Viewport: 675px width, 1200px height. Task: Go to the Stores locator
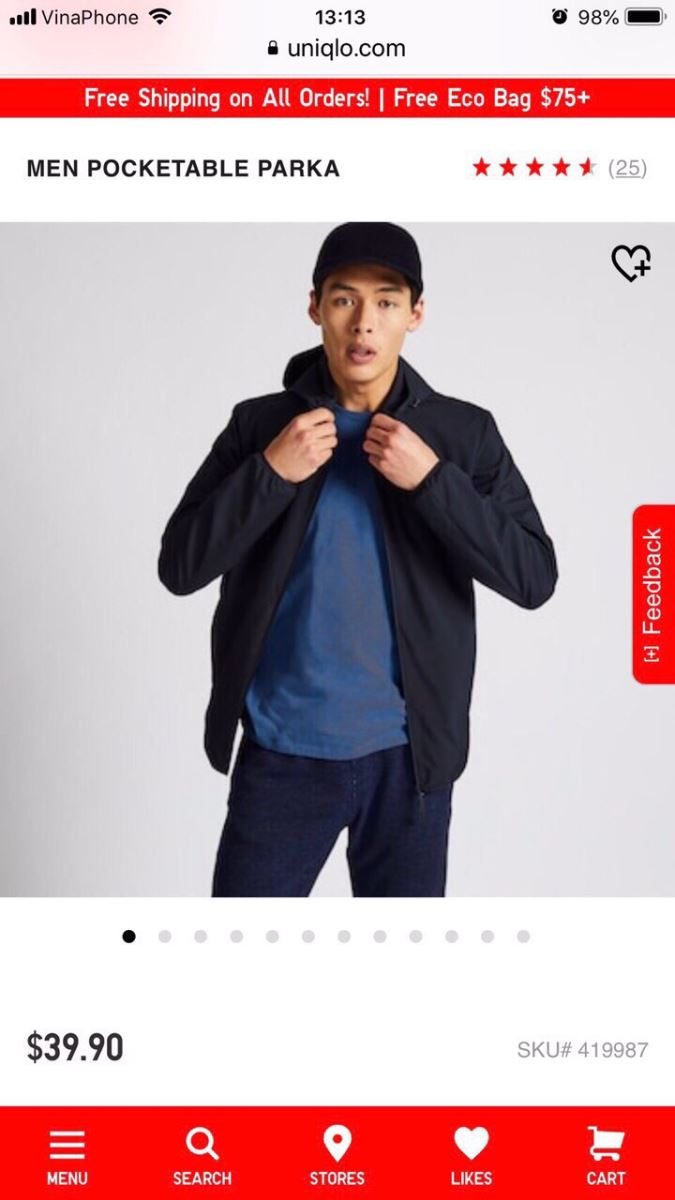tap(337, 1155)
